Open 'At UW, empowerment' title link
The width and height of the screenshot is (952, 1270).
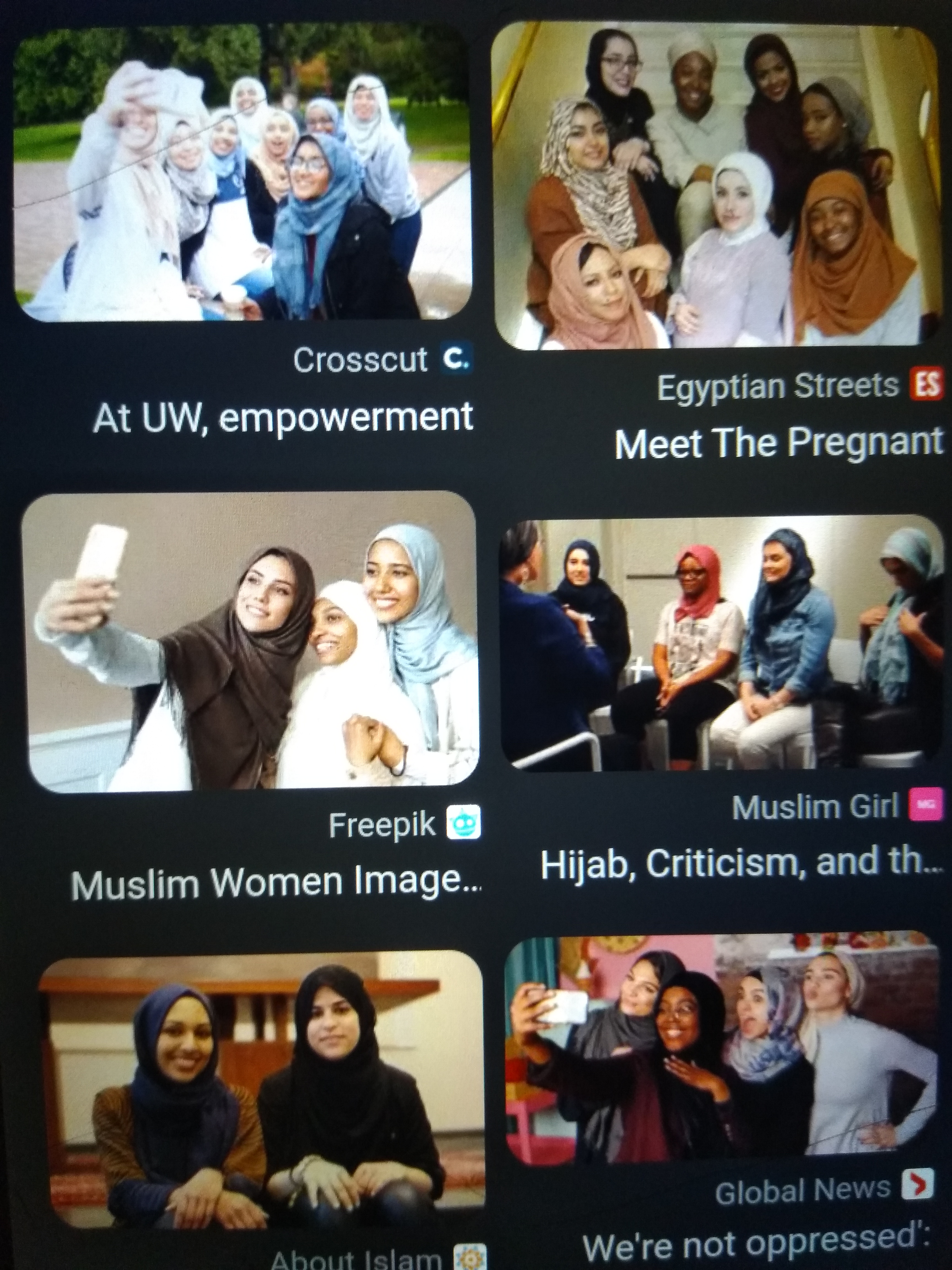pos(282,417)
